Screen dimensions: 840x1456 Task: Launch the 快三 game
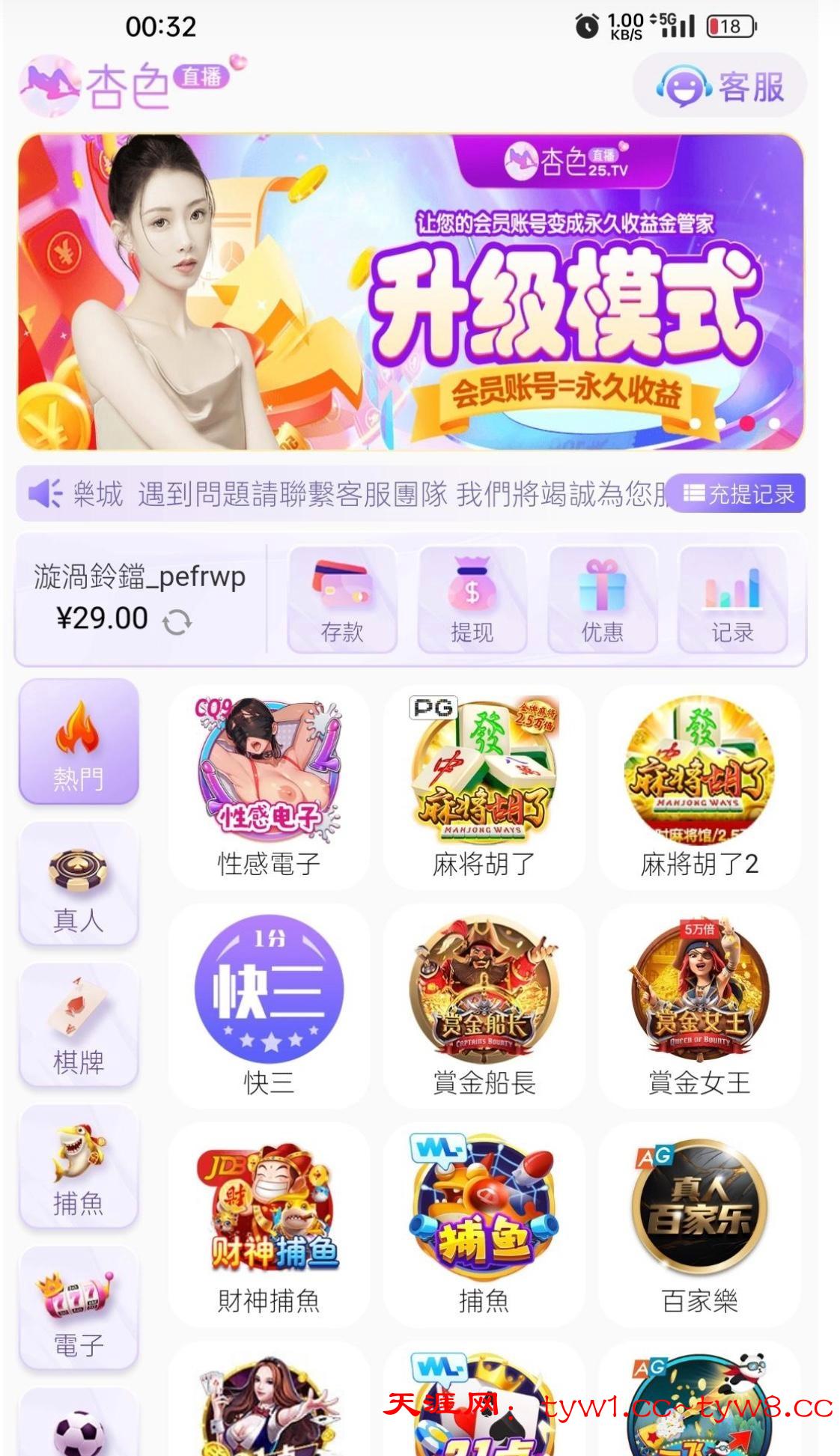[x=269, y=1005]
